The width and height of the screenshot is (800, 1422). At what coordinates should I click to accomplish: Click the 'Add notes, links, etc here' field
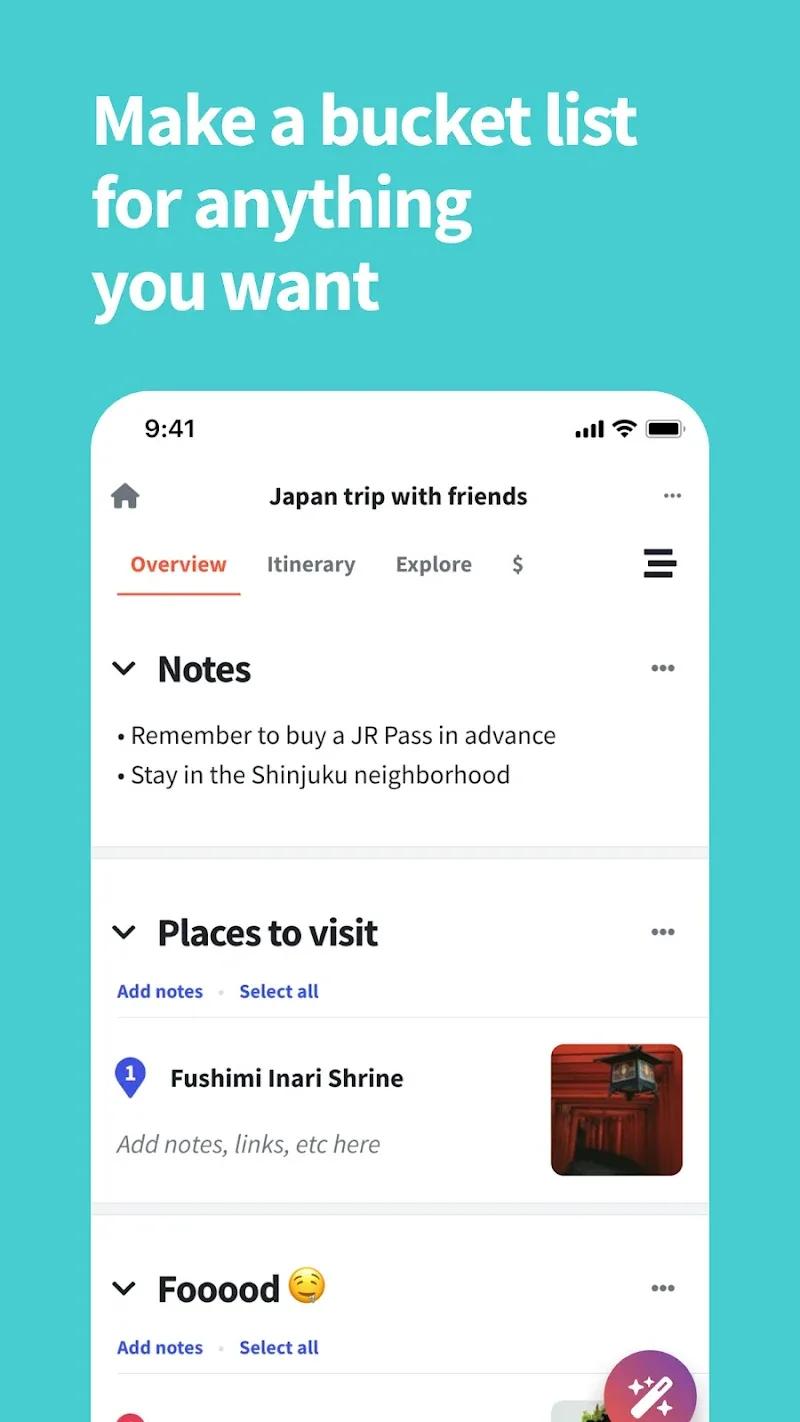point(248,1144)
